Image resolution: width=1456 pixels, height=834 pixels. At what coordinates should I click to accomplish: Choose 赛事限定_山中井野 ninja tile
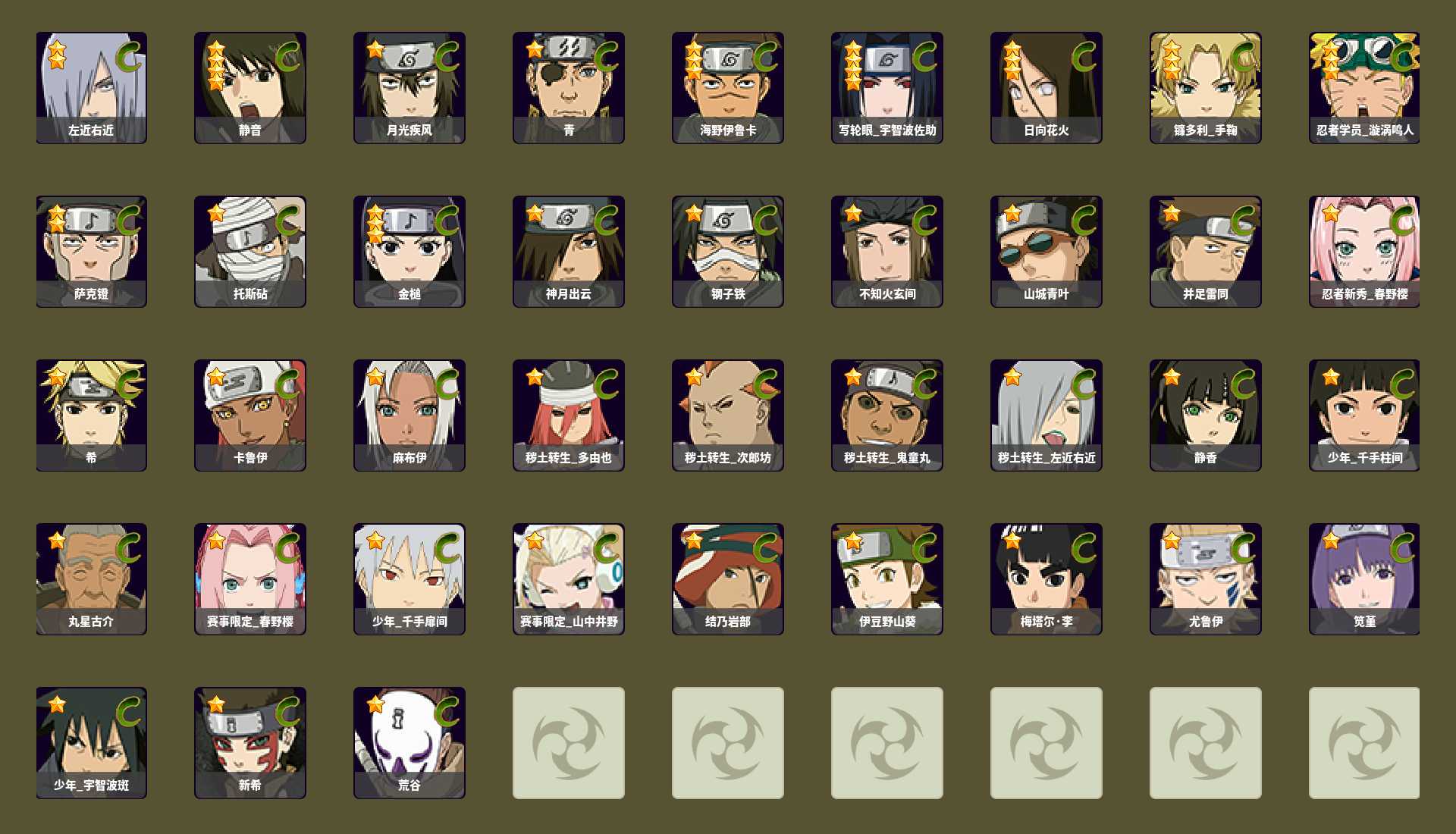569,579
